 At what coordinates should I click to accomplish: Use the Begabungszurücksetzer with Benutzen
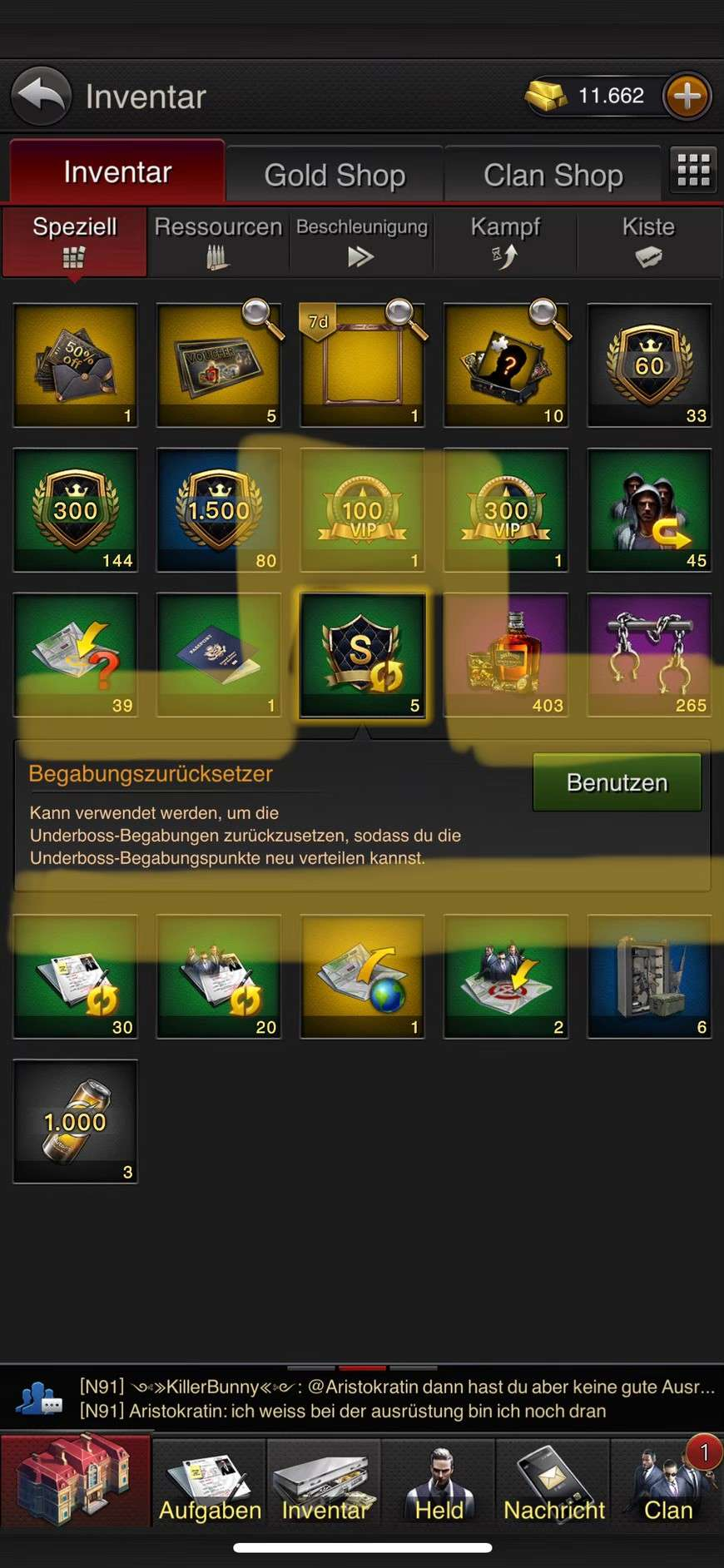617,782
